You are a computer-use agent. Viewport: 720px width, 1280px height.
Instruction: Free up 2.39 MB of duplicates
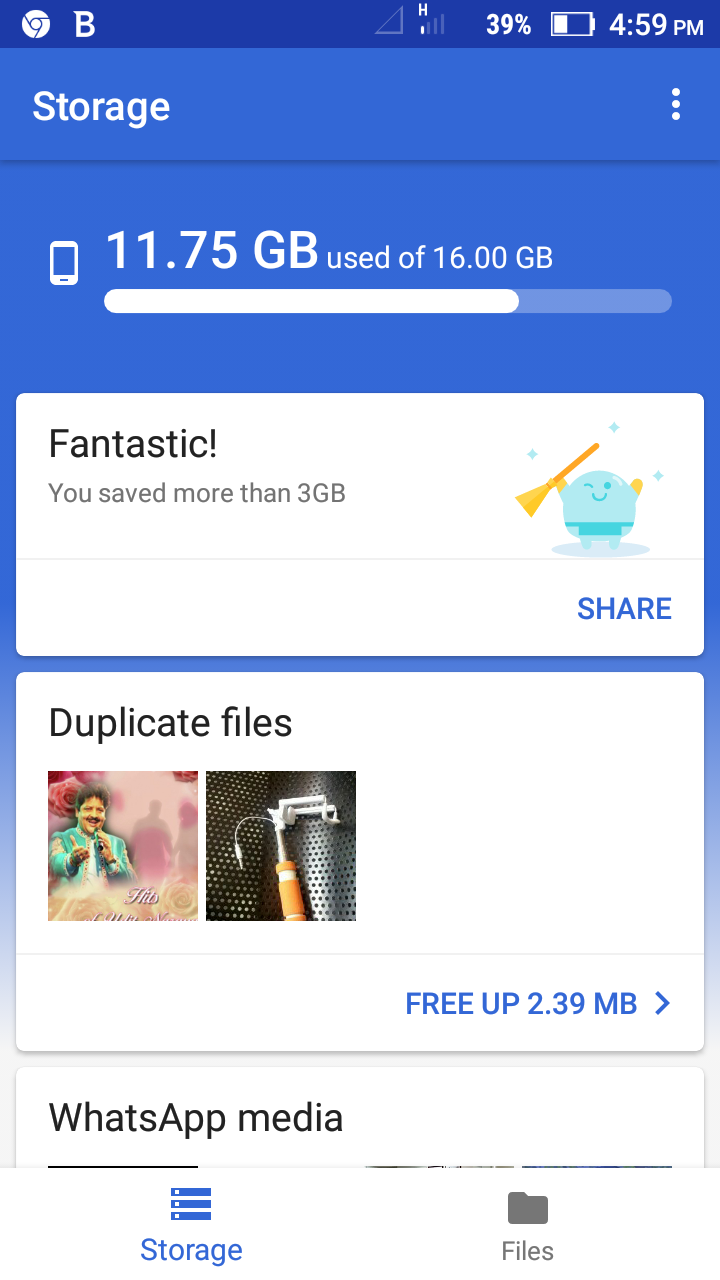point(537,1004)
